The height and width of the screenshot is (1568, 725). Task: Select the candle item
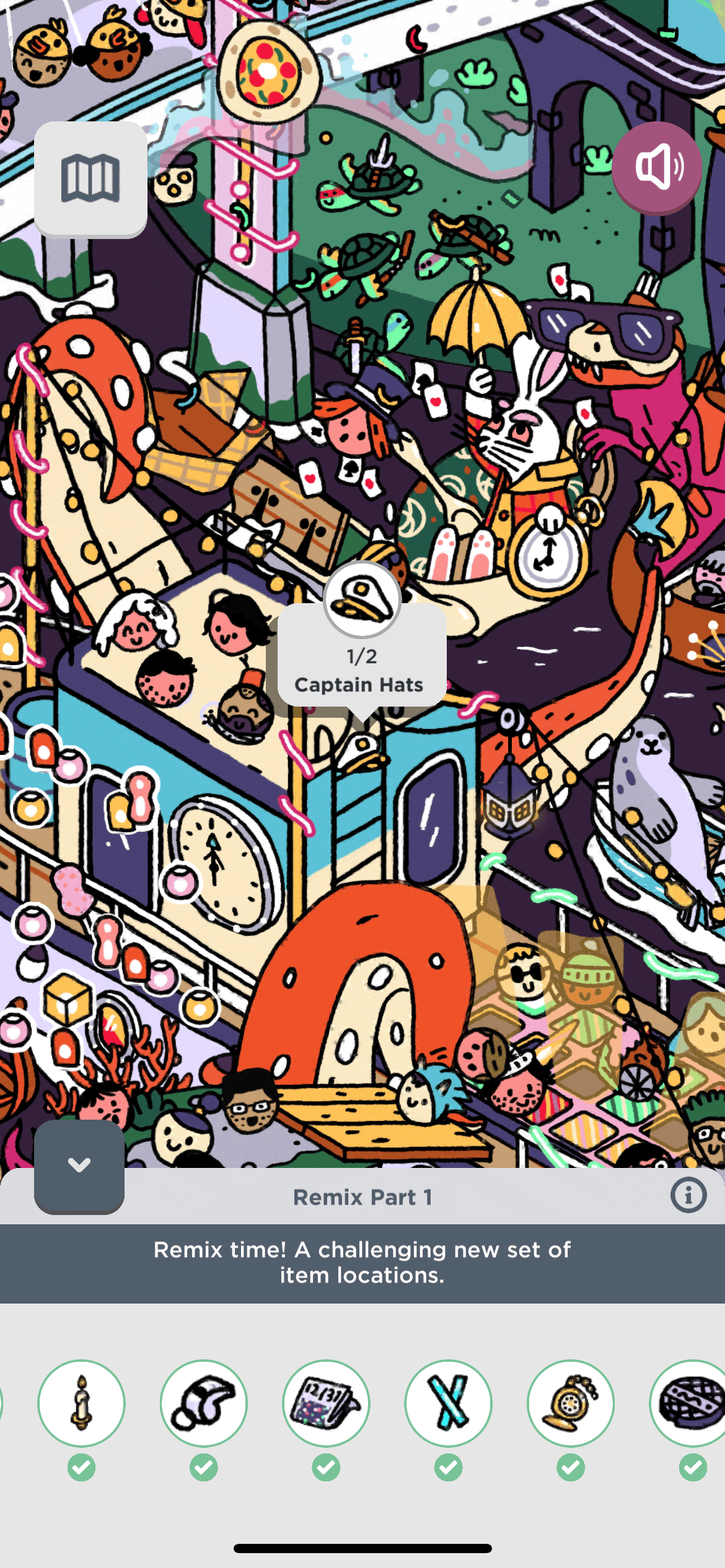81,1403
